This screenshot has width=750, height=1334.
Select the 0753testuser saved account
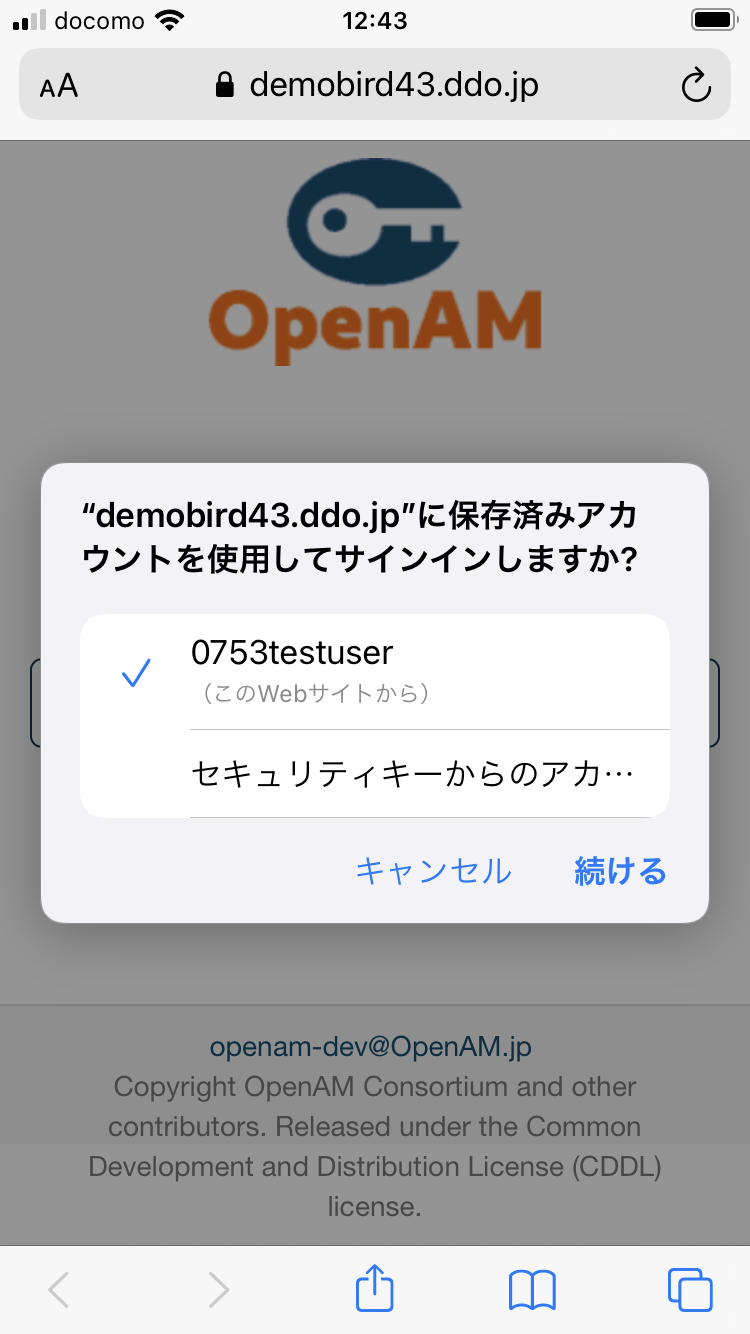coord(375,671)
